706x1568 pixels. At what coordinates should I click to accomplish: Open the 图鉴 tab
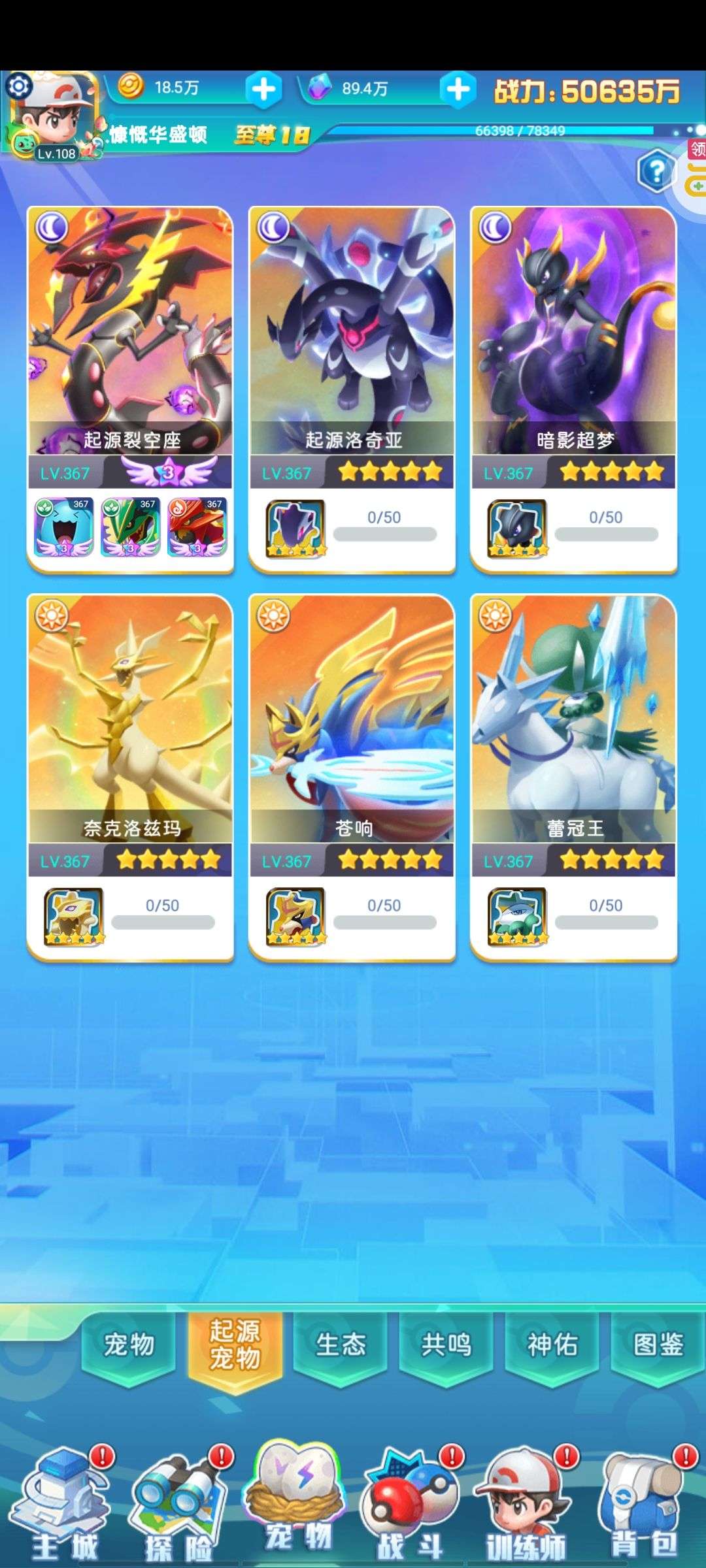point(658,1345)
